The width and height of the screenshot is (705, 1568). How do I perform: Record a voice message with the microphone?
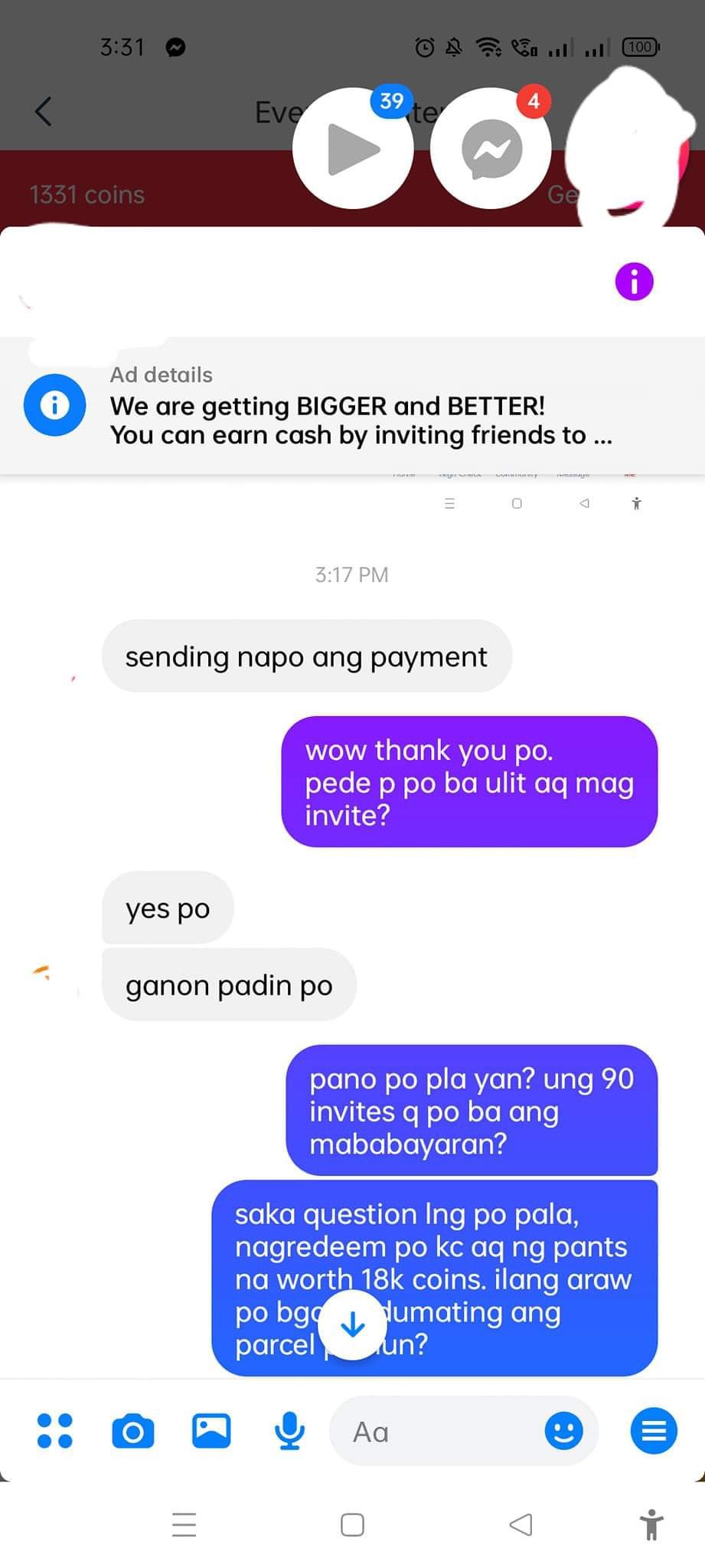(289, 1430)
